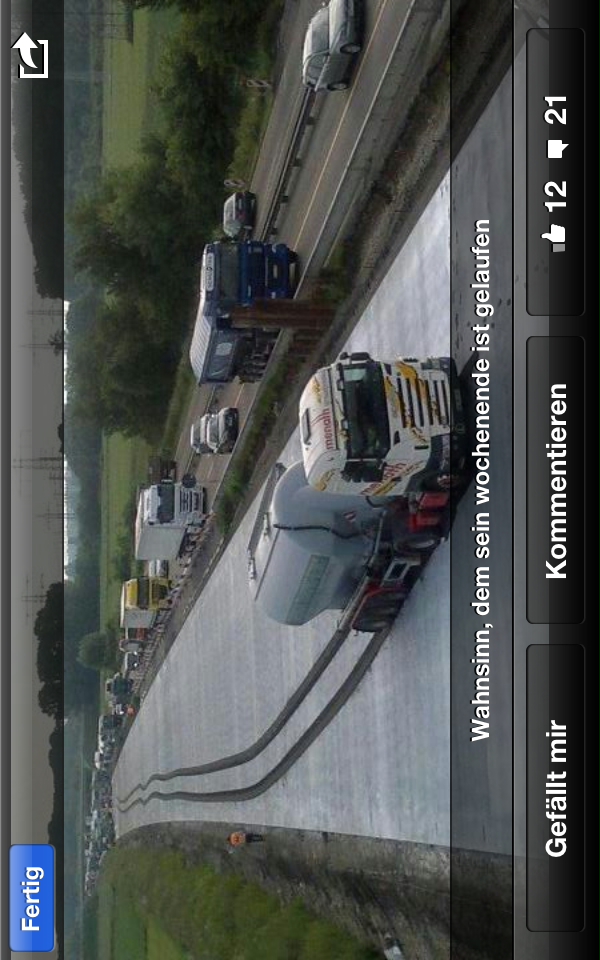Tap Kommentieren to comment on the photo

[555, 480]
